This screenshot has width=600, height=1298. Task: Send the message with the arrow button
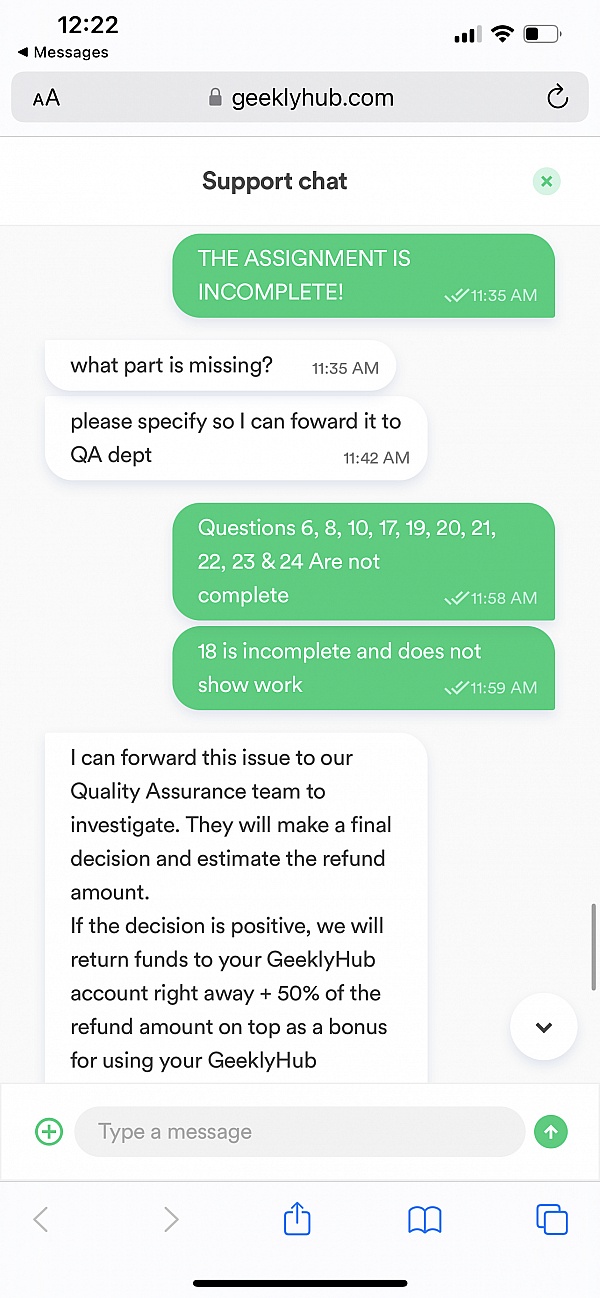[x=550, y=1132]
